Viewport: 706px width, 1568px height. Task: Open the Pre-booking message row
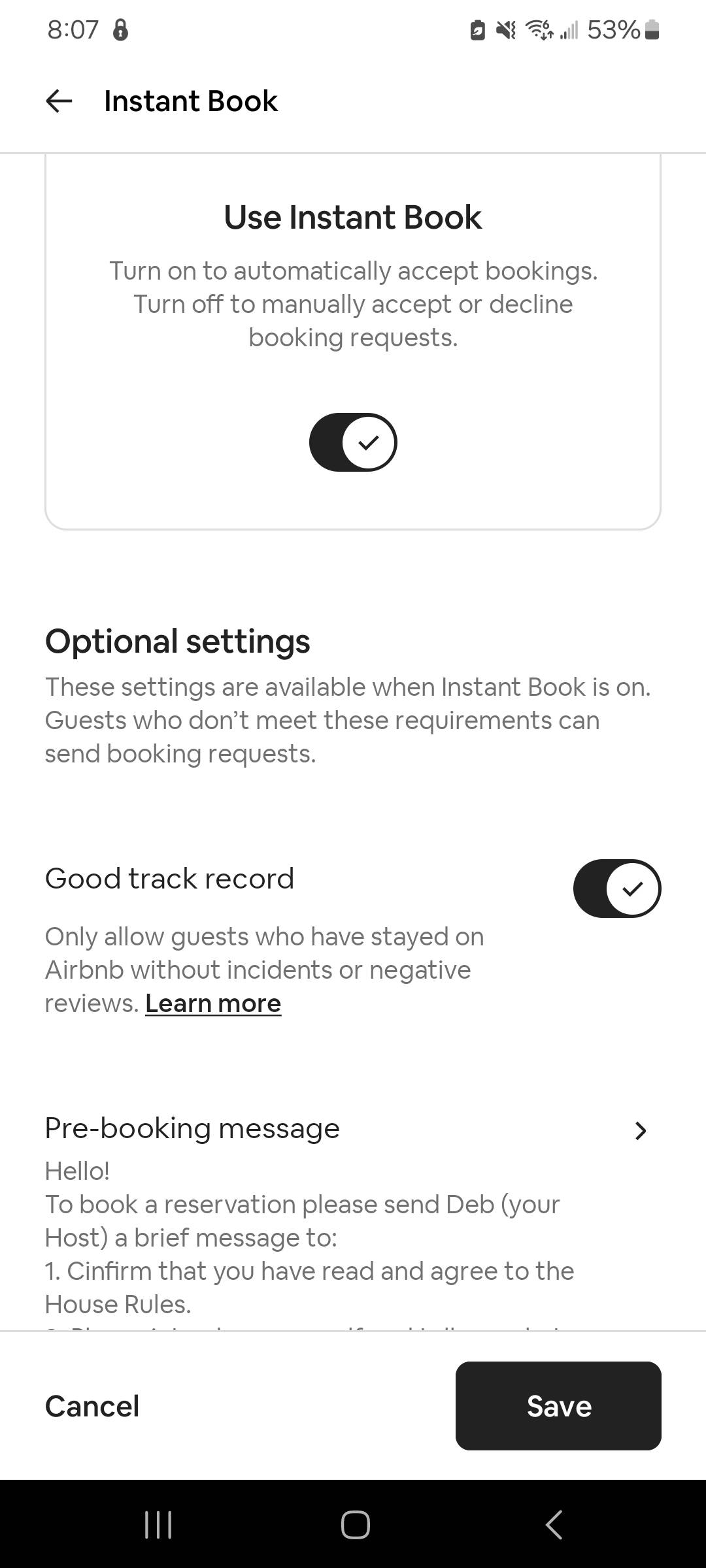click(192, 1128)
